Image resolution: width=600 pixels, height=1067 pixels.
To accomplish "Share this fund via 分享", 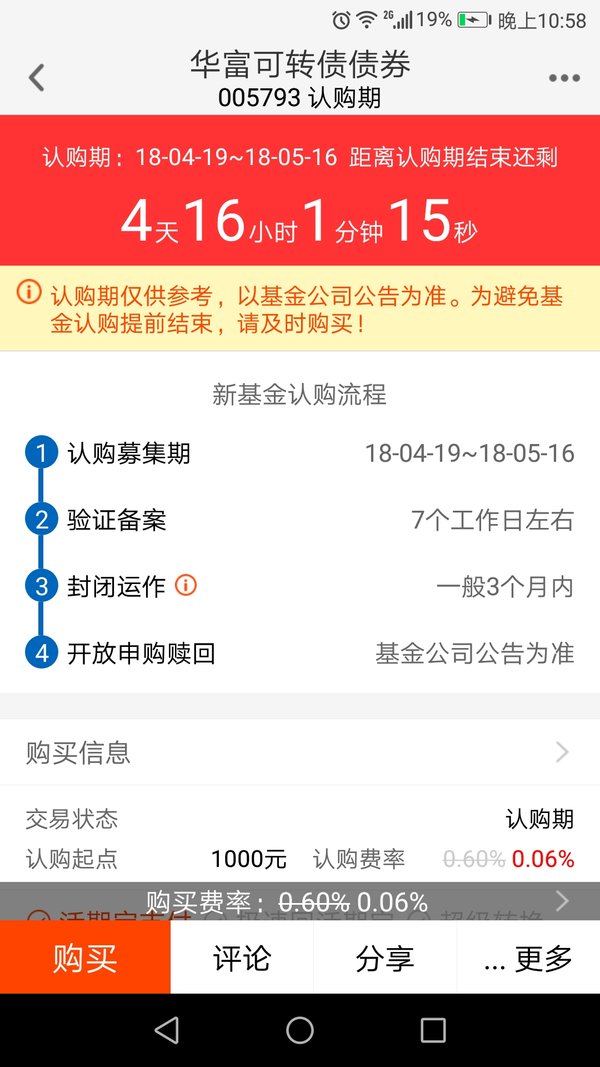I will tap(385, 957).
